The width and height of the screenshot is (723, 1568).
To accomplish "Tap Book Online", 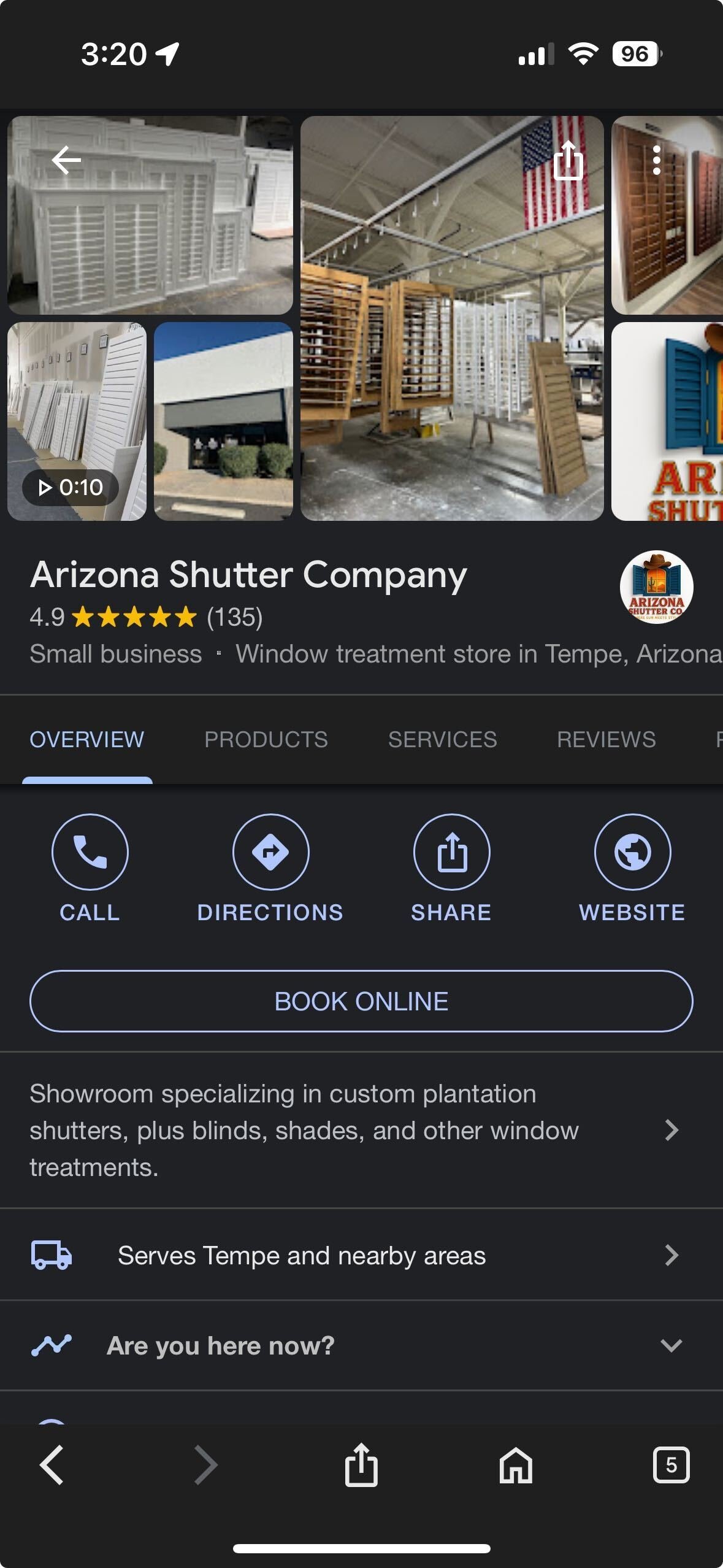I will (361, 1001).
